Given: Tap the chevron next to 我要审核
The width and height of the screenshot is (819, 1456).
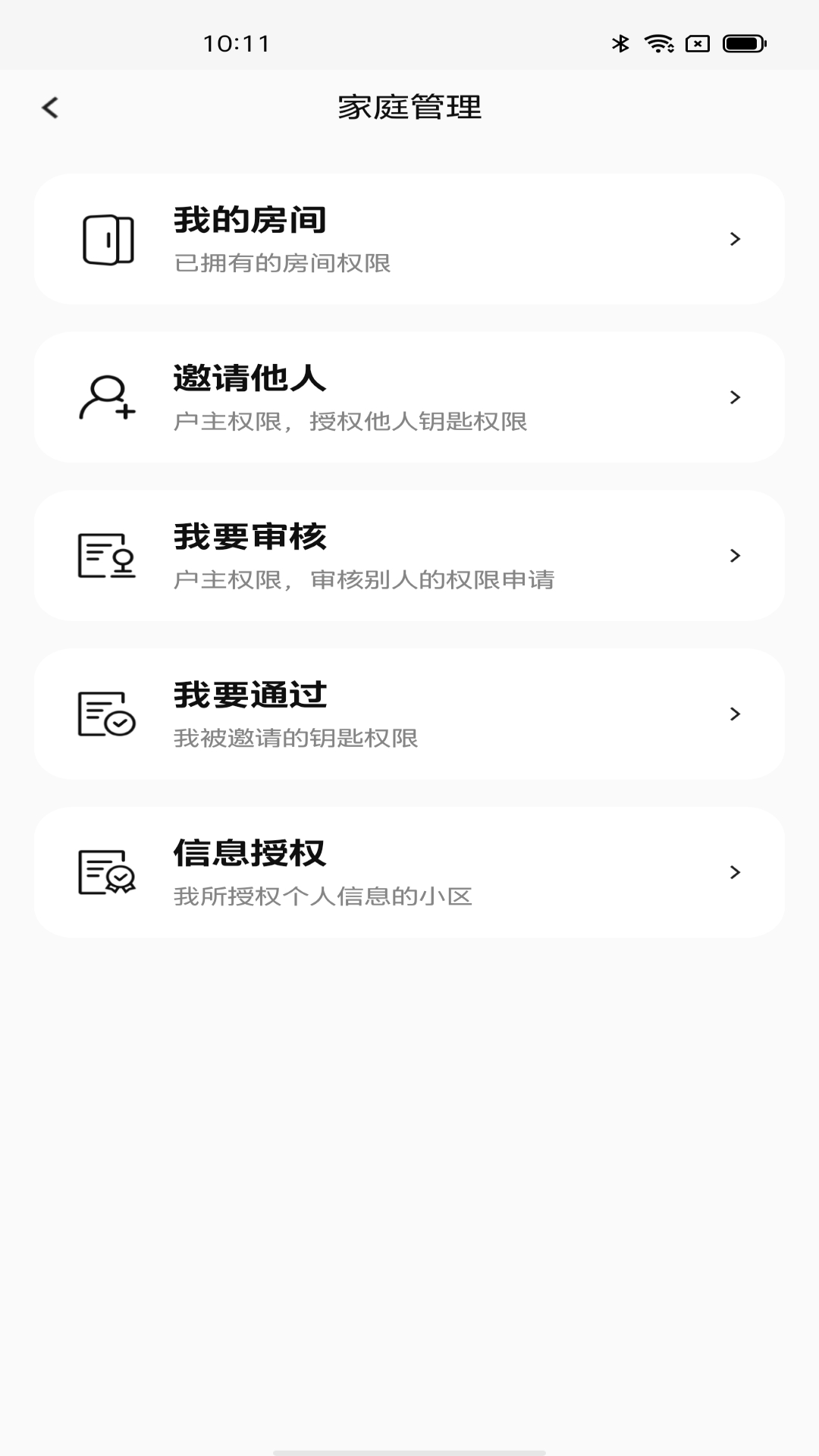Looking at the screenshot, I should click(x=734, y=556).
